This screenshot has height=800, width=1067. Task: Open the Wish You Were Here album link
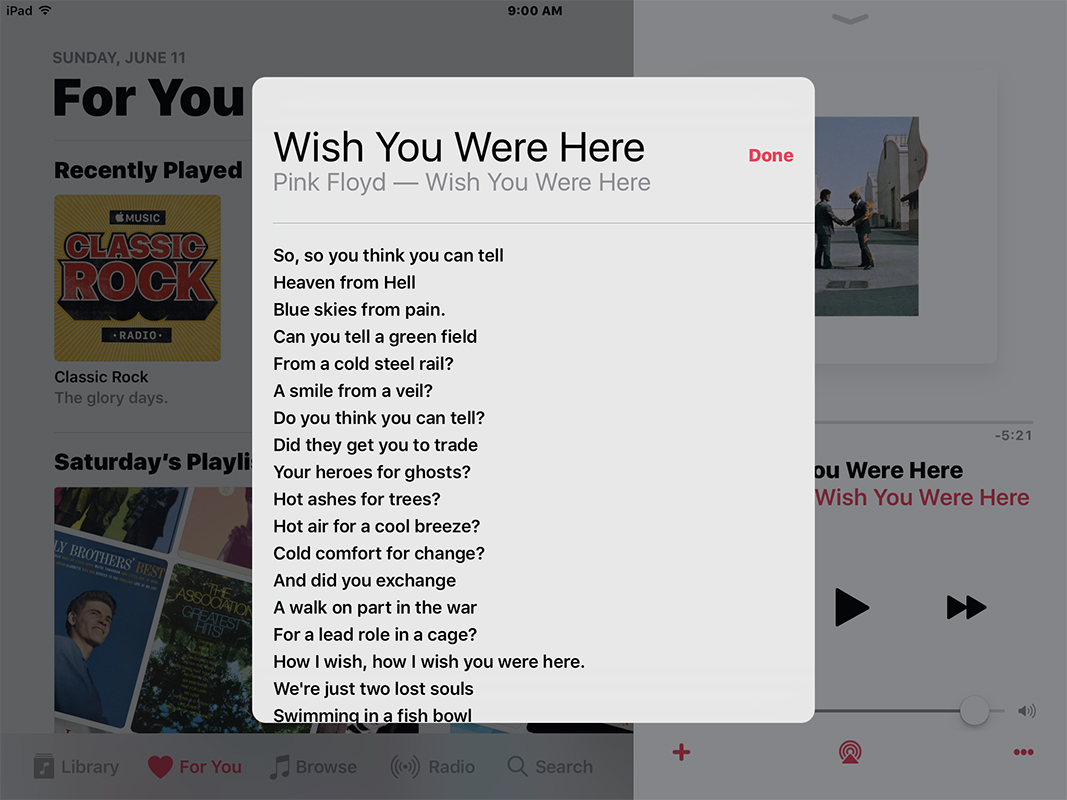click(x=921, y=497)
